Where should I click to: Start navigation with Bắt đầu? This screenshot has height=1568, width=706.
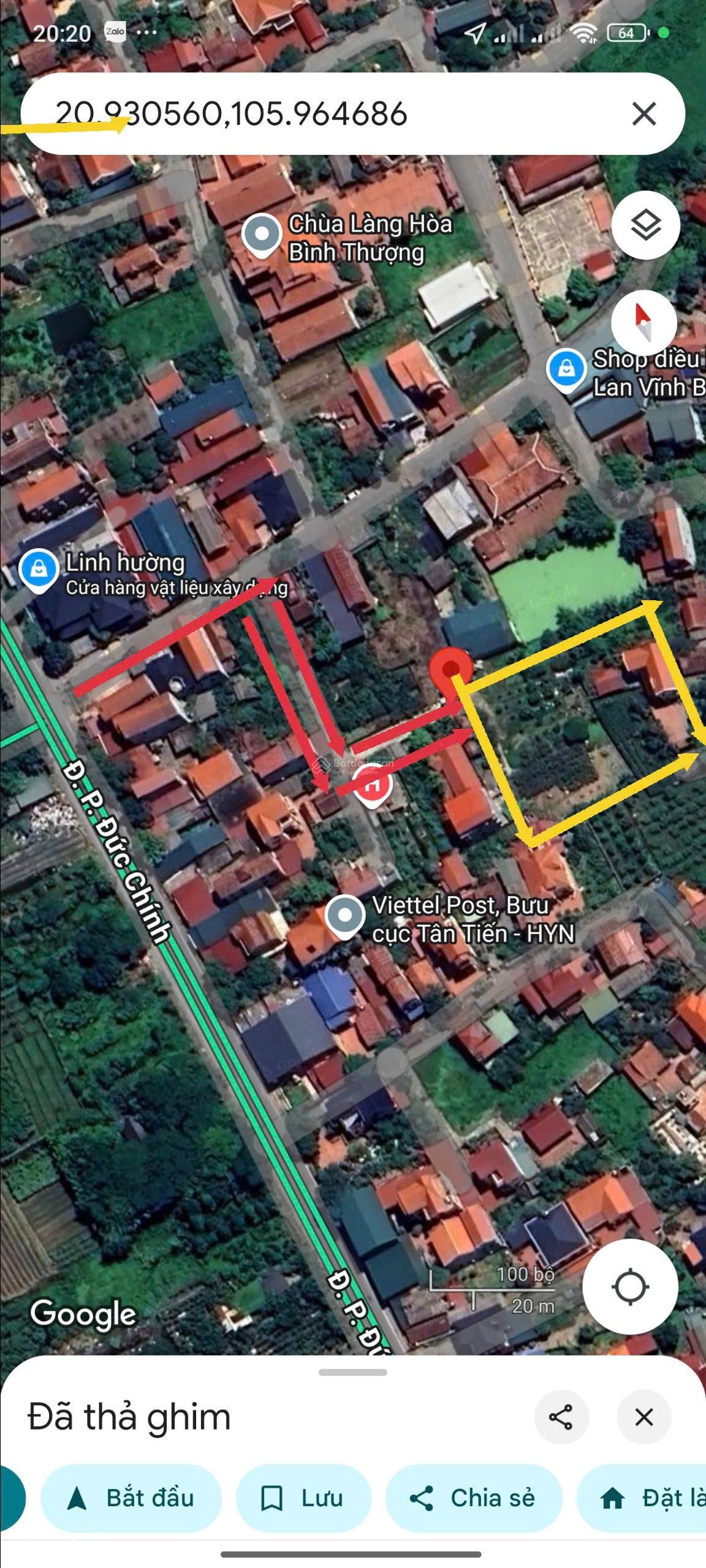point(131,1498)
